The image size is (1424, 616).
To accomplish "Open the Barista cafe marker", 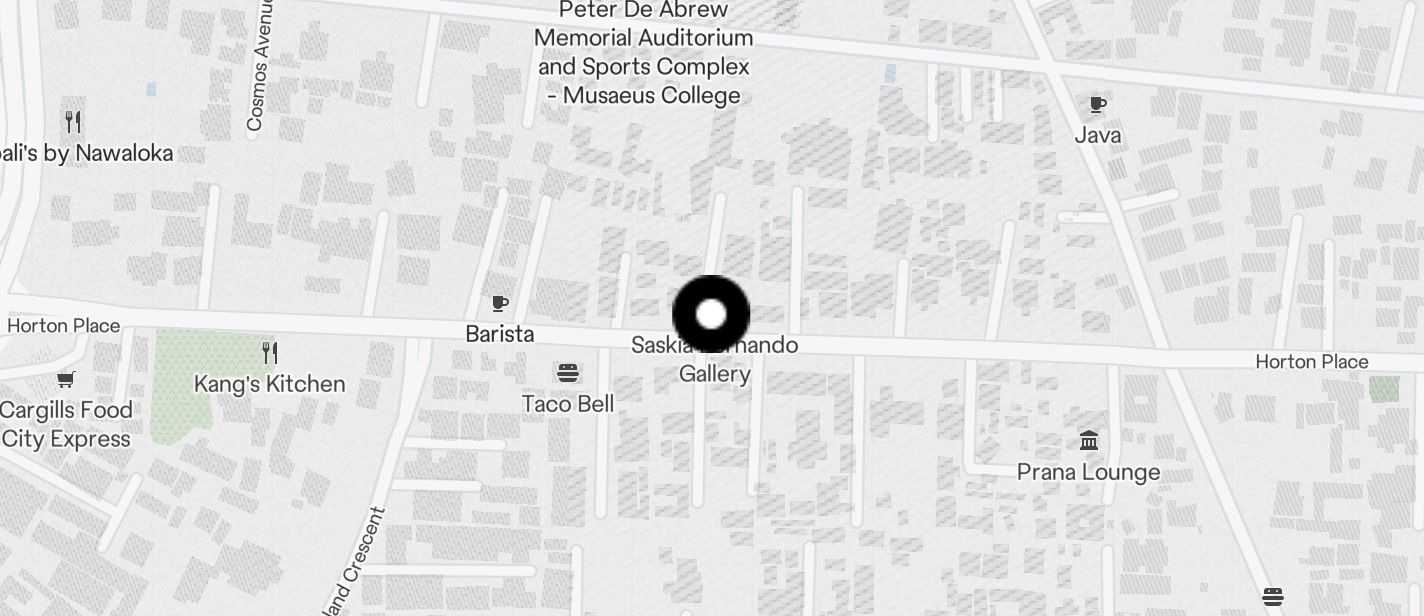I will [500, 304].
